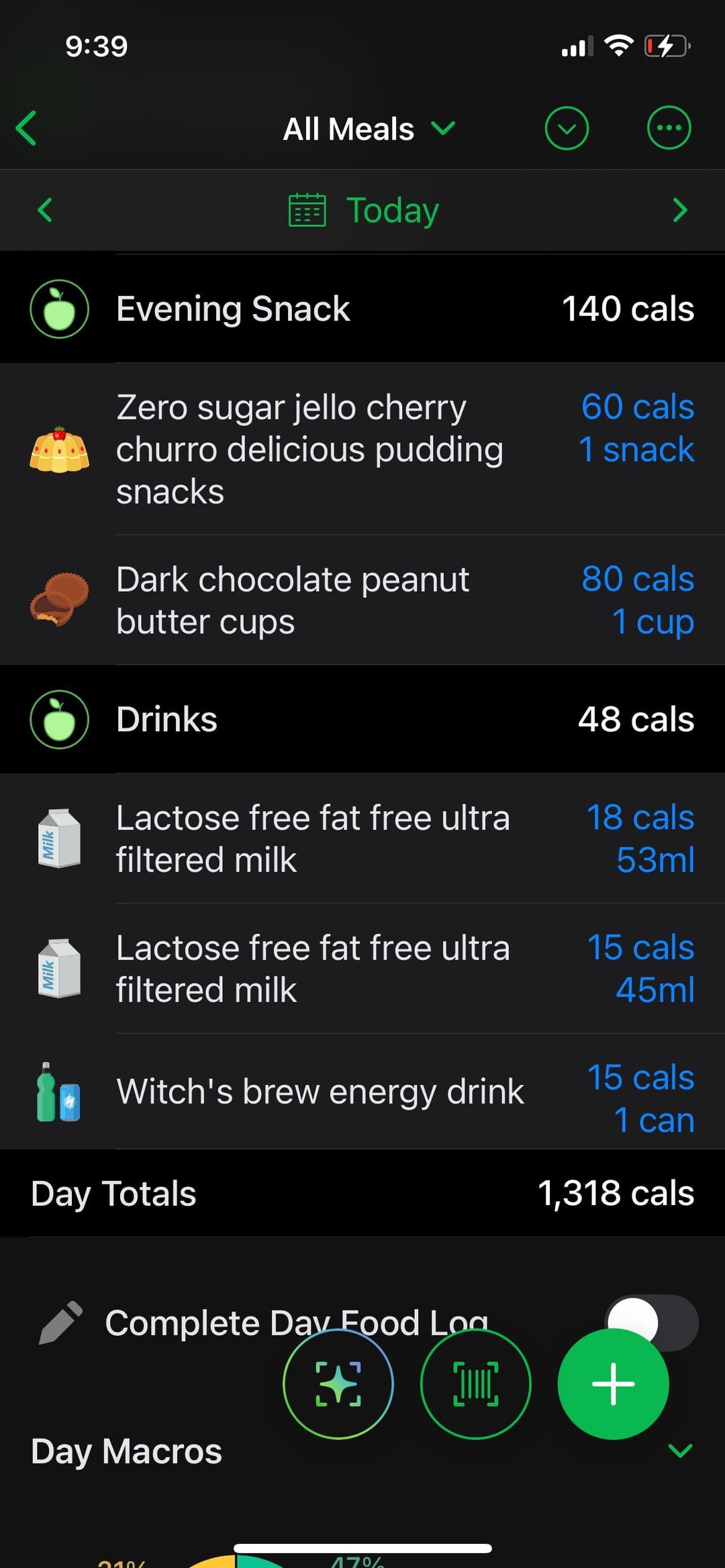Open the Drinks meal header
The height and width of the screenshot is (1568, 725).
click(x=362, y=719)
